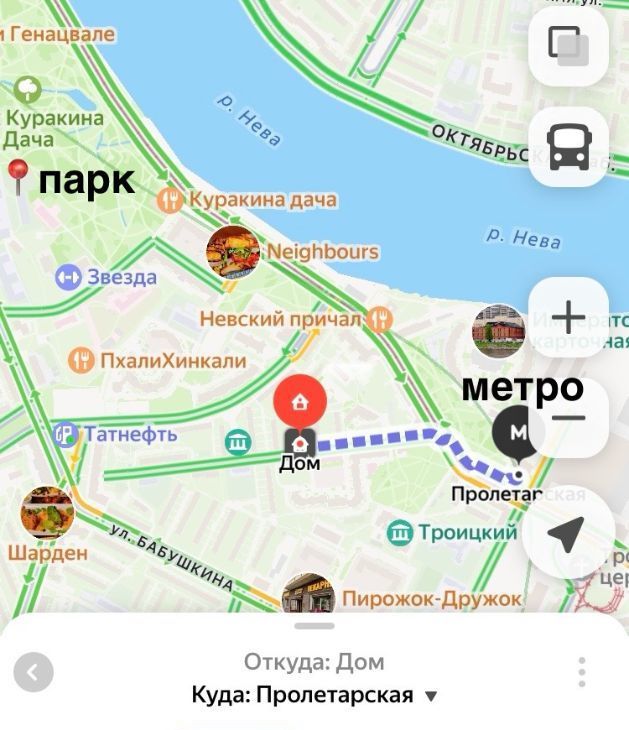
Task: Open the map layers button
Action: coord(568,46)
